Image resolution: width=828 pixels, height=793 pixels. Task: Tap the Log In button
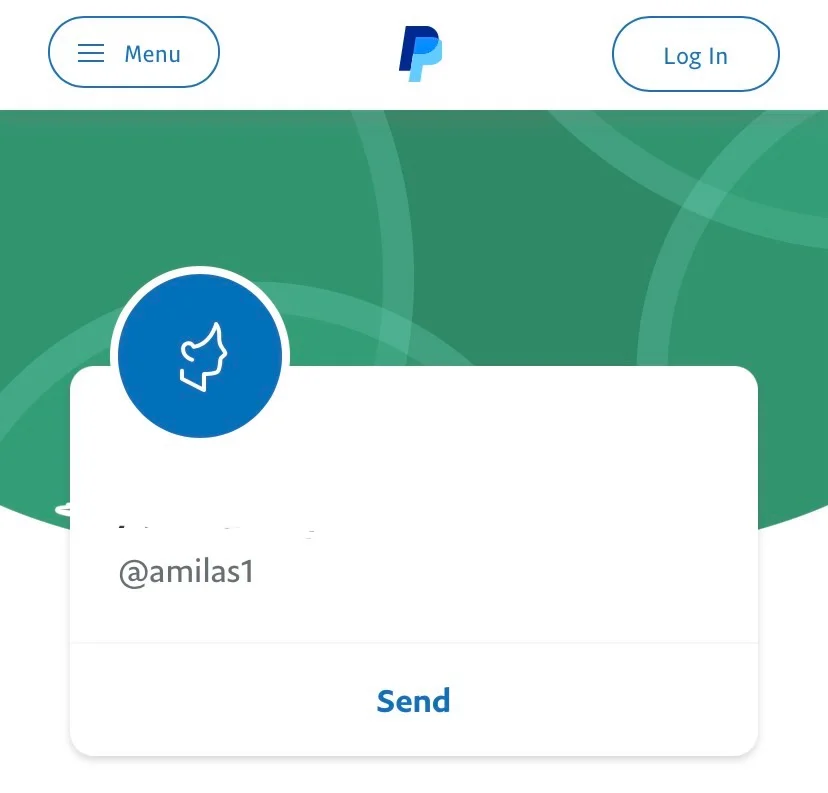[695, 55]
